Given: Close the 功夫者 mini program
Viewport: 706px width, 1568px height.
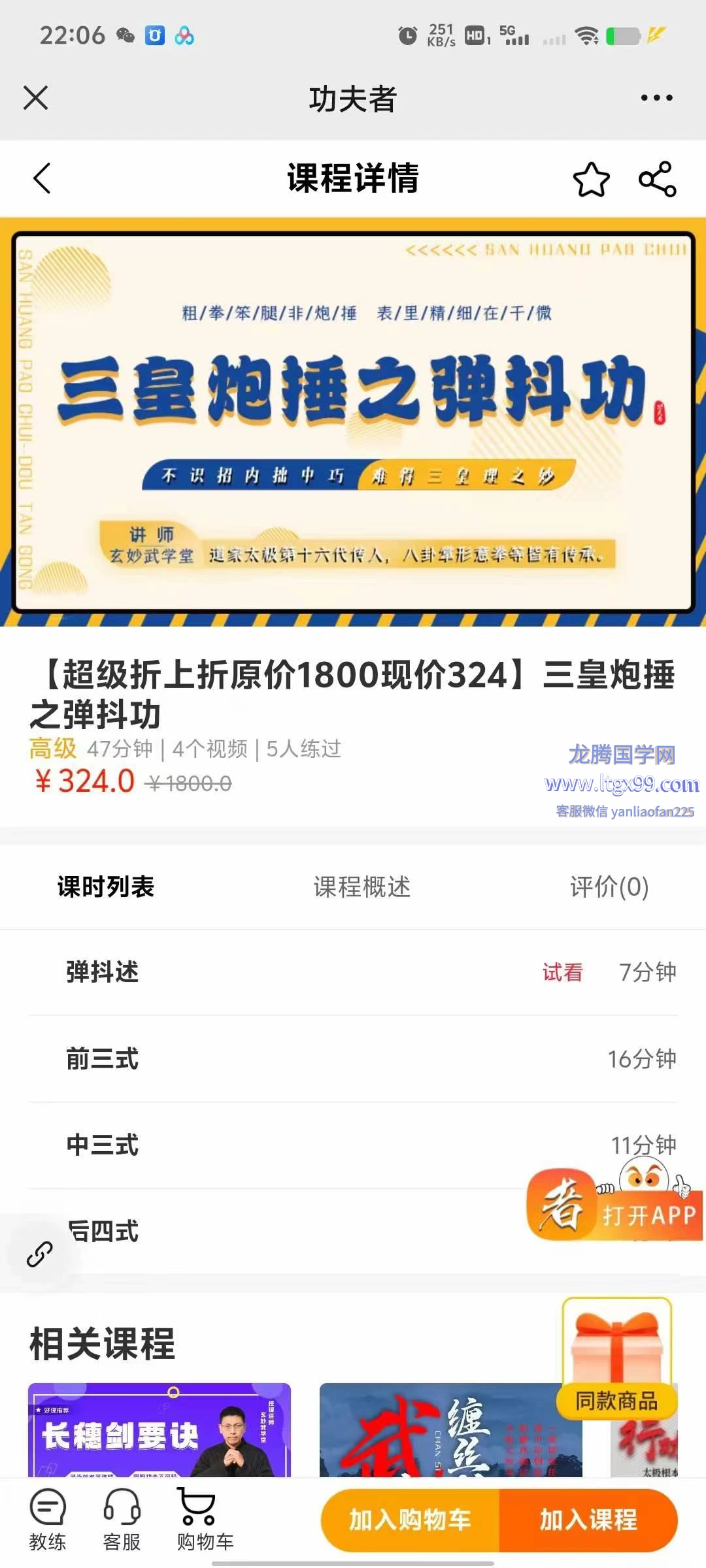Looking at the screenshot, I should pos(36,99).
